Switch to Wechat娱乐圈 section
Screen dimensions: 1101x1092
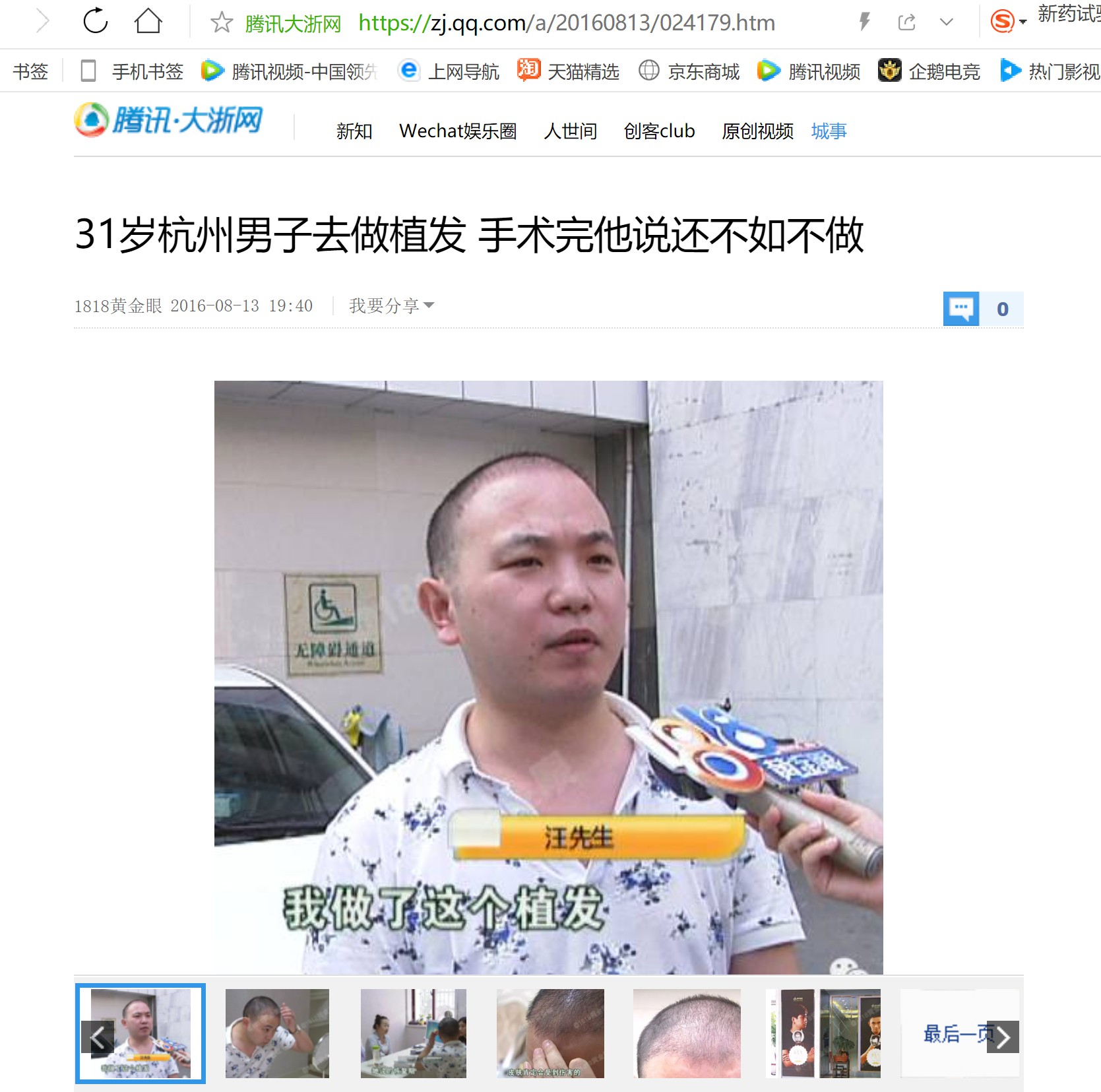[458, 131]
